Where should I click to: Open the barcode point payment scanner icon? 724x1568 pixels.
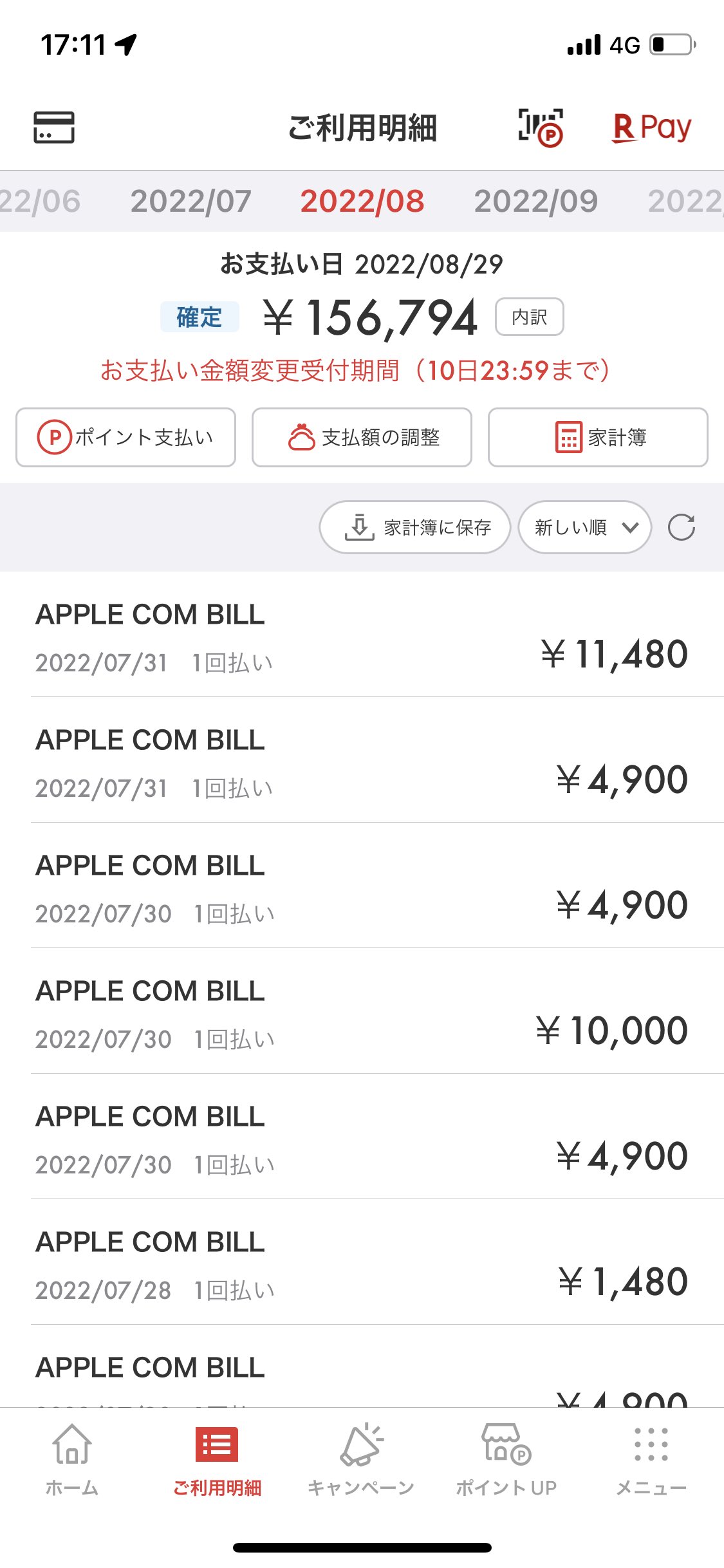541,127
